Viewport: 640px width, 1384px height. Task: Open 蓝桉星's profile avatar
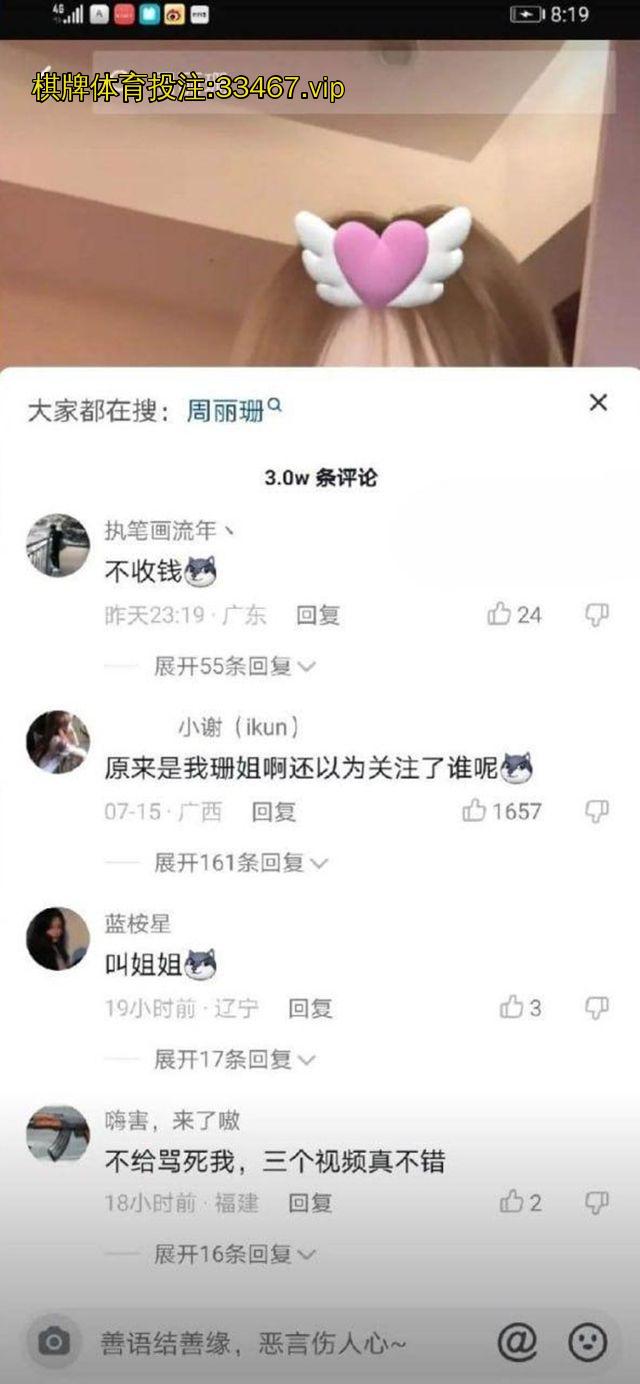pos(57,939)
